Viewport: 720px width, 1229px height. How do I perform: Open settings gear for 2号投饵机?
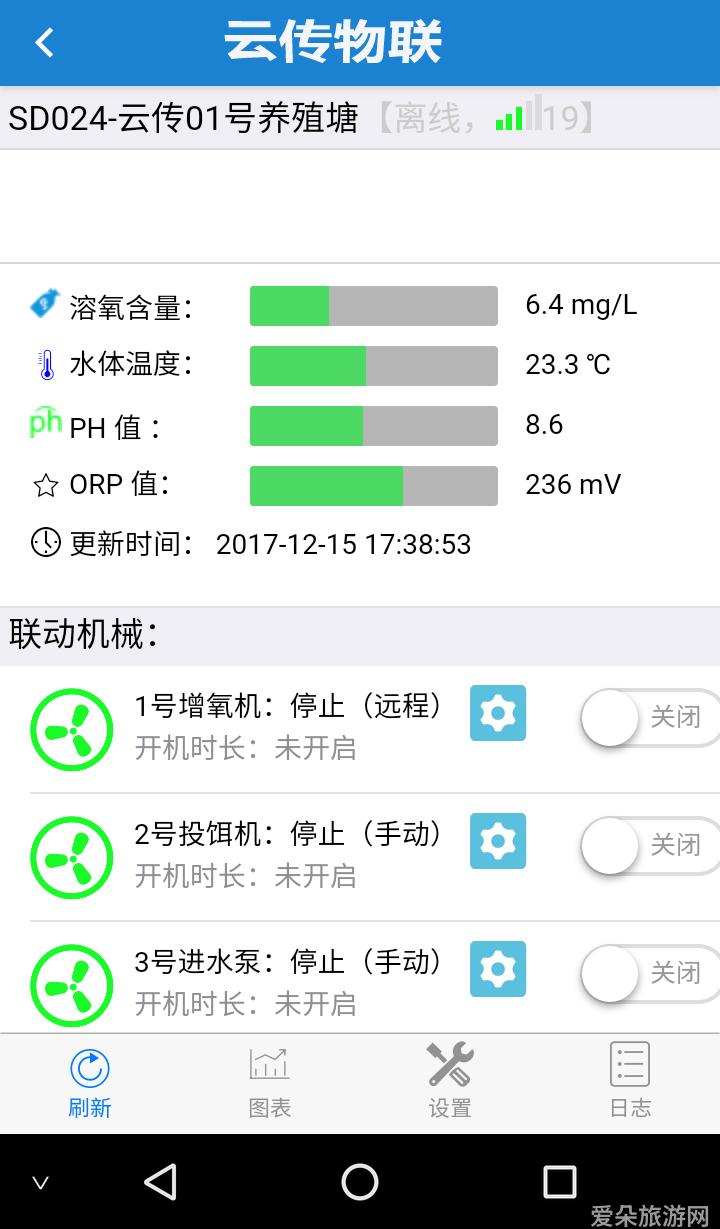coord(498,841)
